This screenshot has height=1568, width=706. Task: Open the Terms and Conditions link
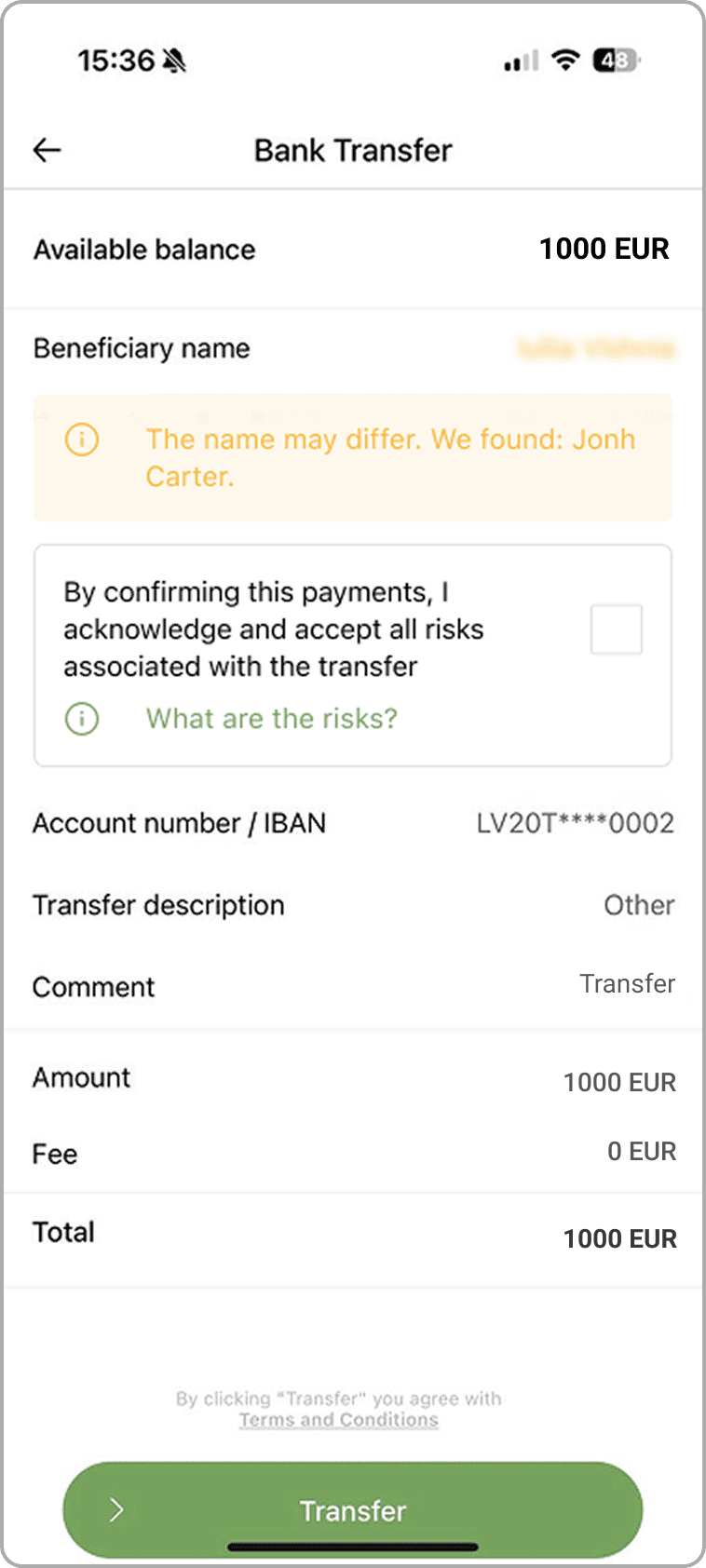point(338,1420)
